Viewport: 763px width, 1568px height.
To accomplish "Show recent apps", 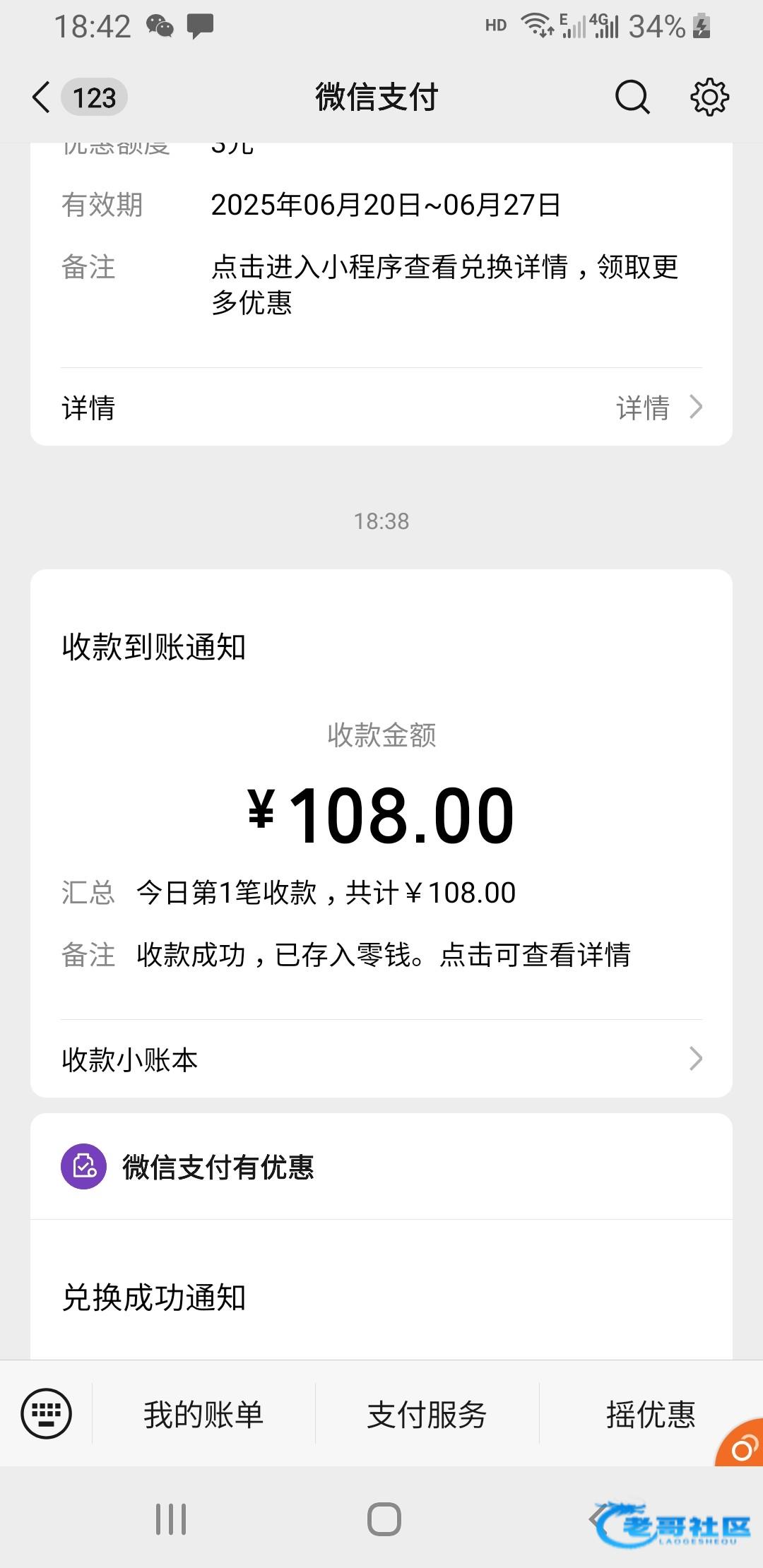I will (171, 1519).
